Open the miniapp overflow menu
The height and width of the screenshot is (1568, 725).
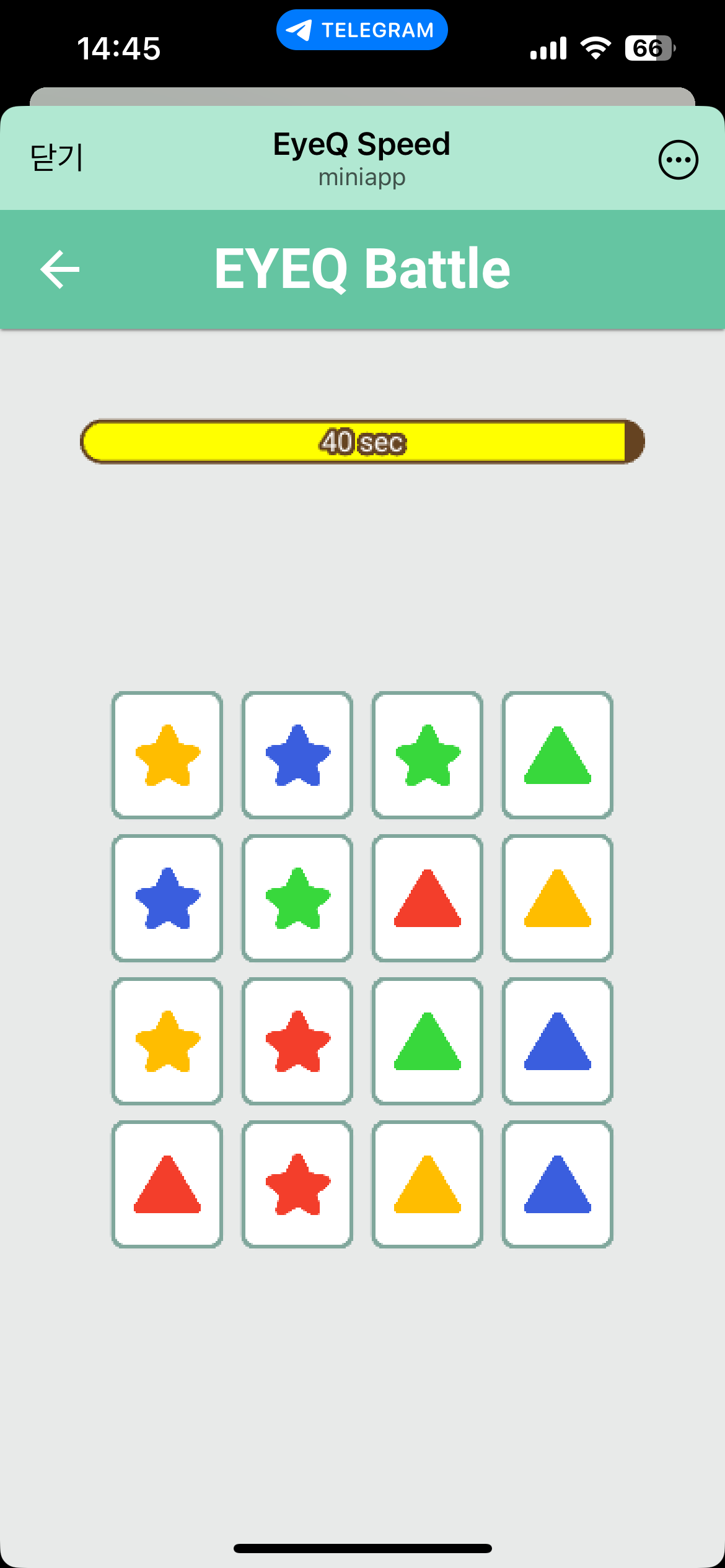click(x=678, y=160)
